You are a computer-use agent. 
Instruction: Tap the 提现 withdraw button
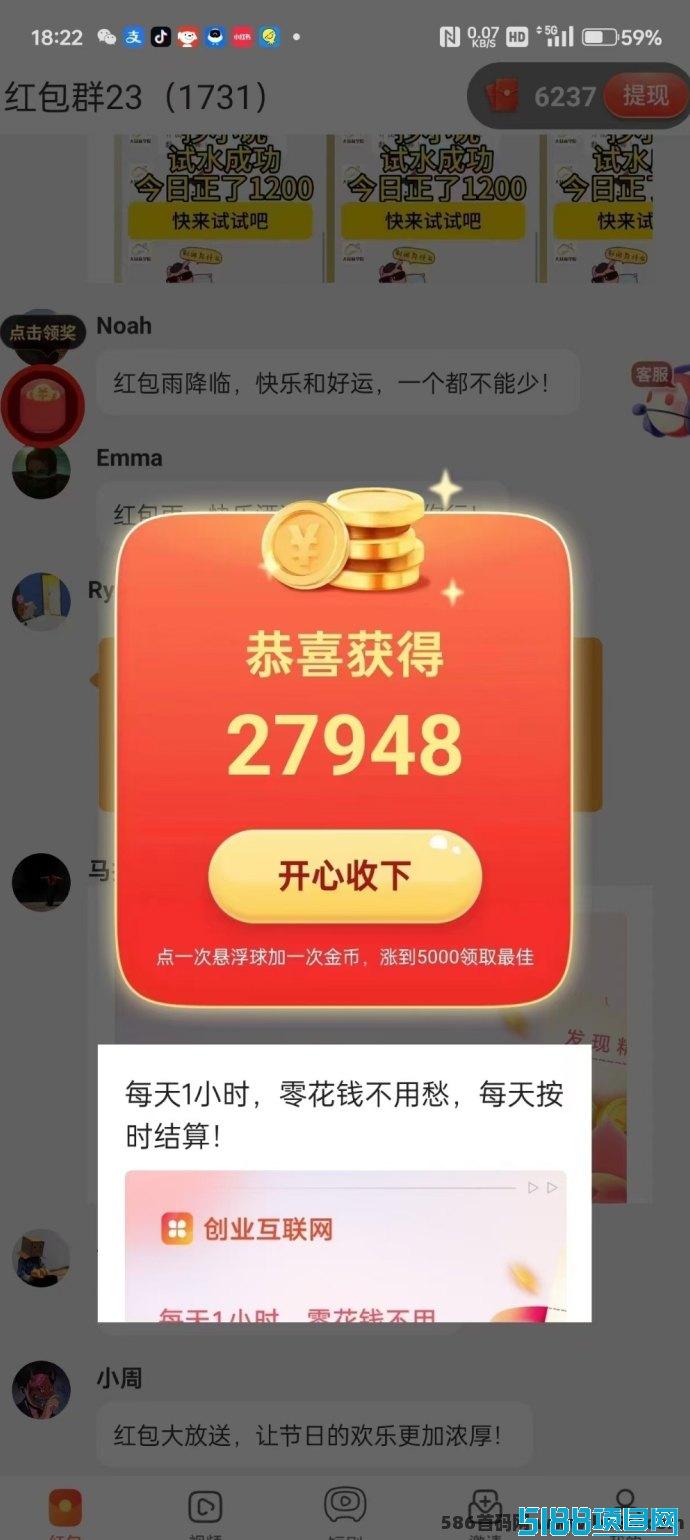(645, 95)
